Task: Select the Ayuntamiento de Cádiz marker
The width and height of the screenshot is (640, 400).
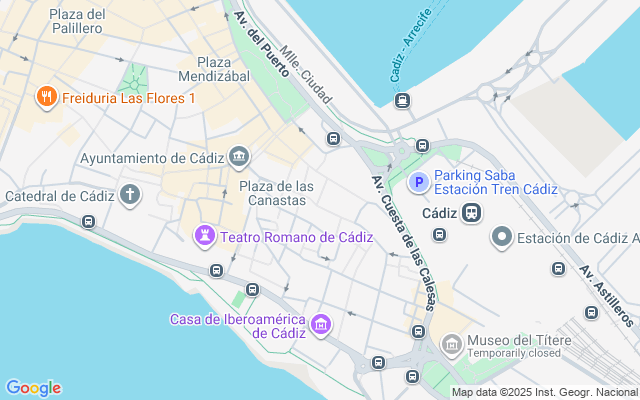Action: tap(239, 157)
